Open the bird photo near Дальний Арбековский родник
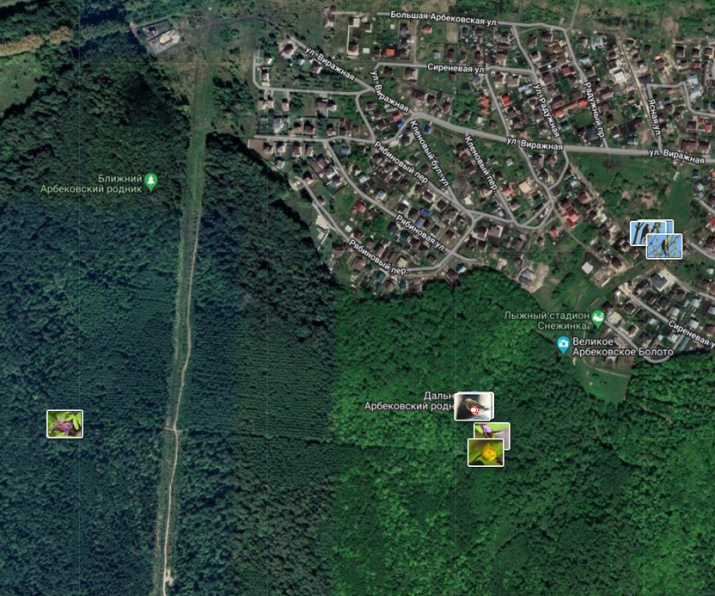The height and width of the screenshot is (596, 715). [x=474, y=406]
